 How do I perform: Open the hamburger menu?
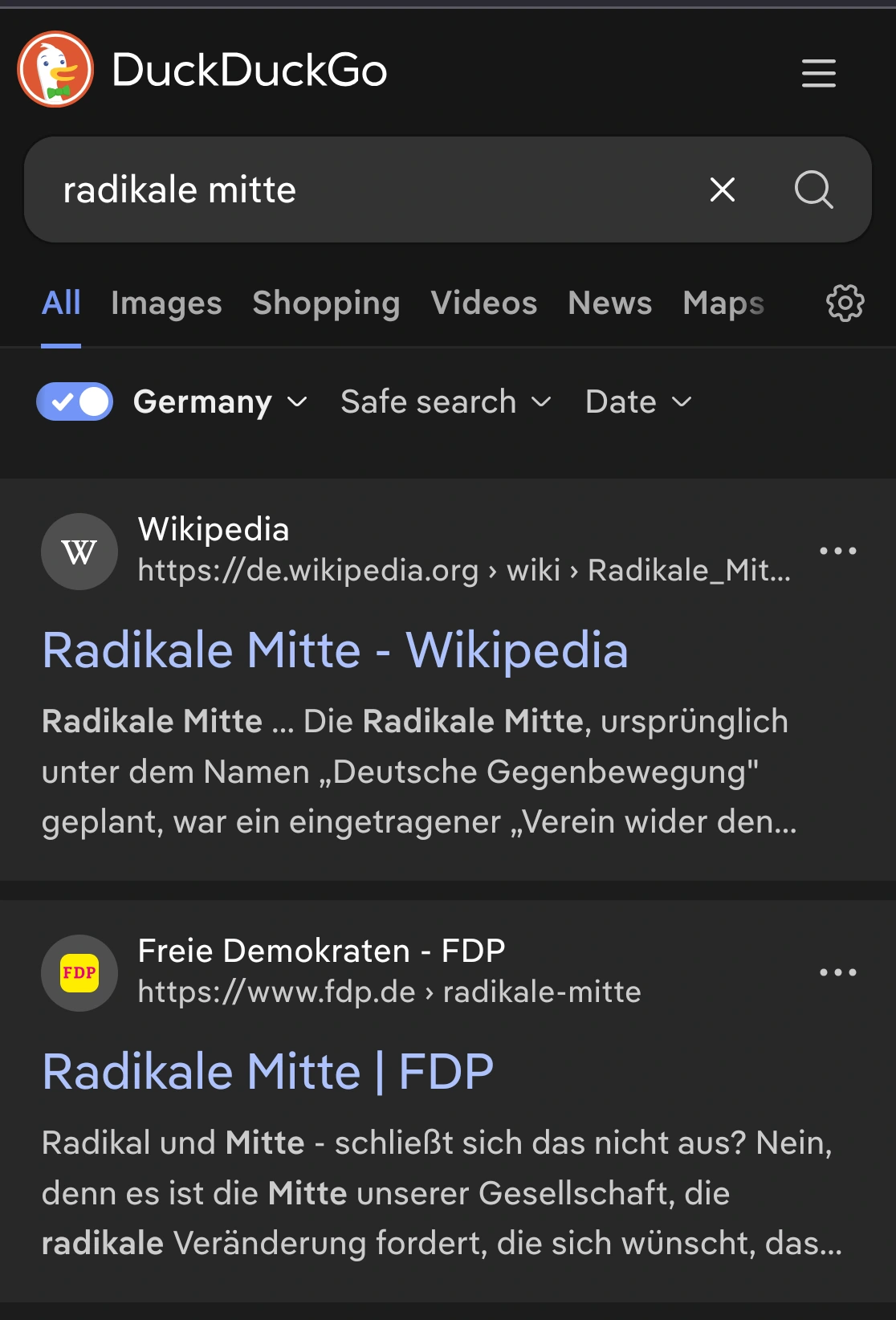tap(818, 73)
